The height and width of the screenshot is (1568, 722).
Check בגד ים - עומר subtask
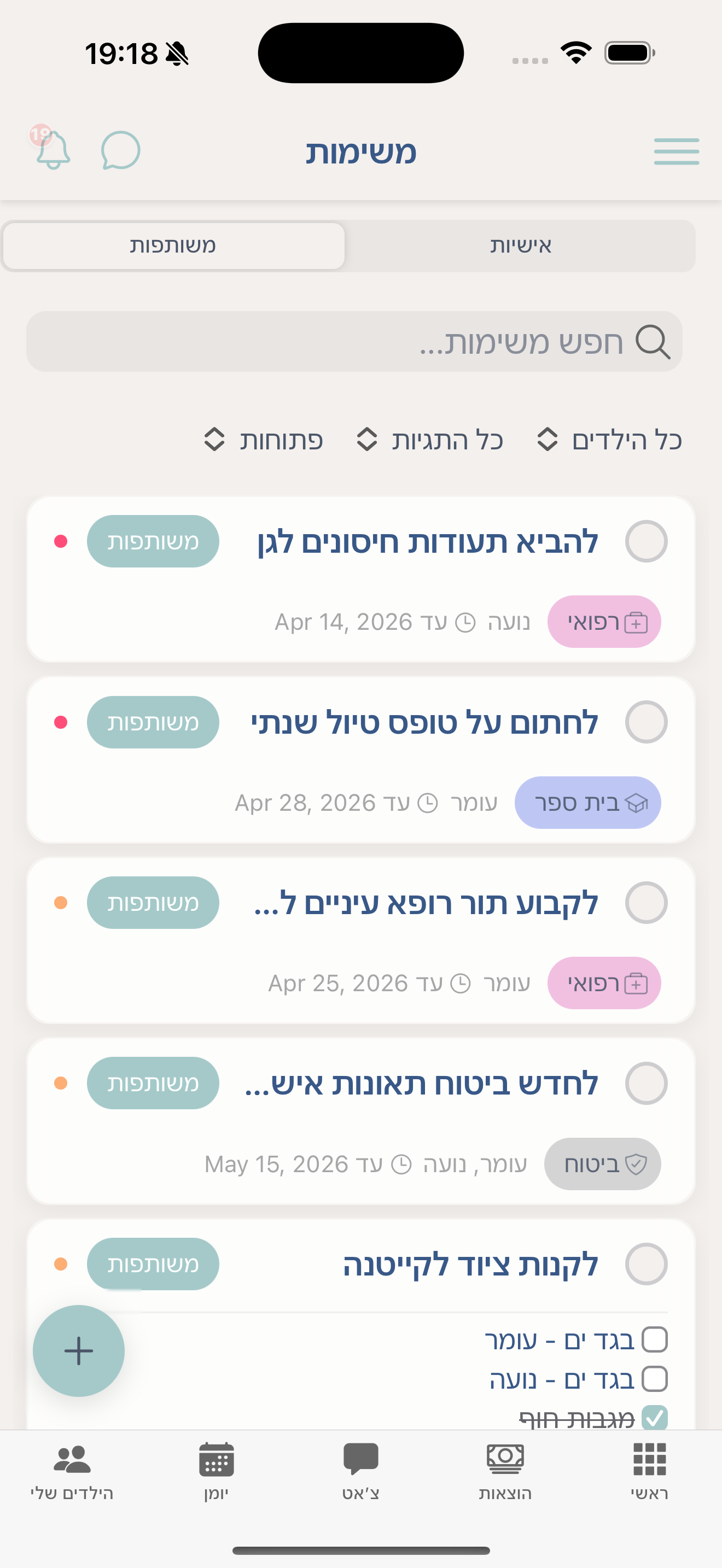click(654, 1341)
